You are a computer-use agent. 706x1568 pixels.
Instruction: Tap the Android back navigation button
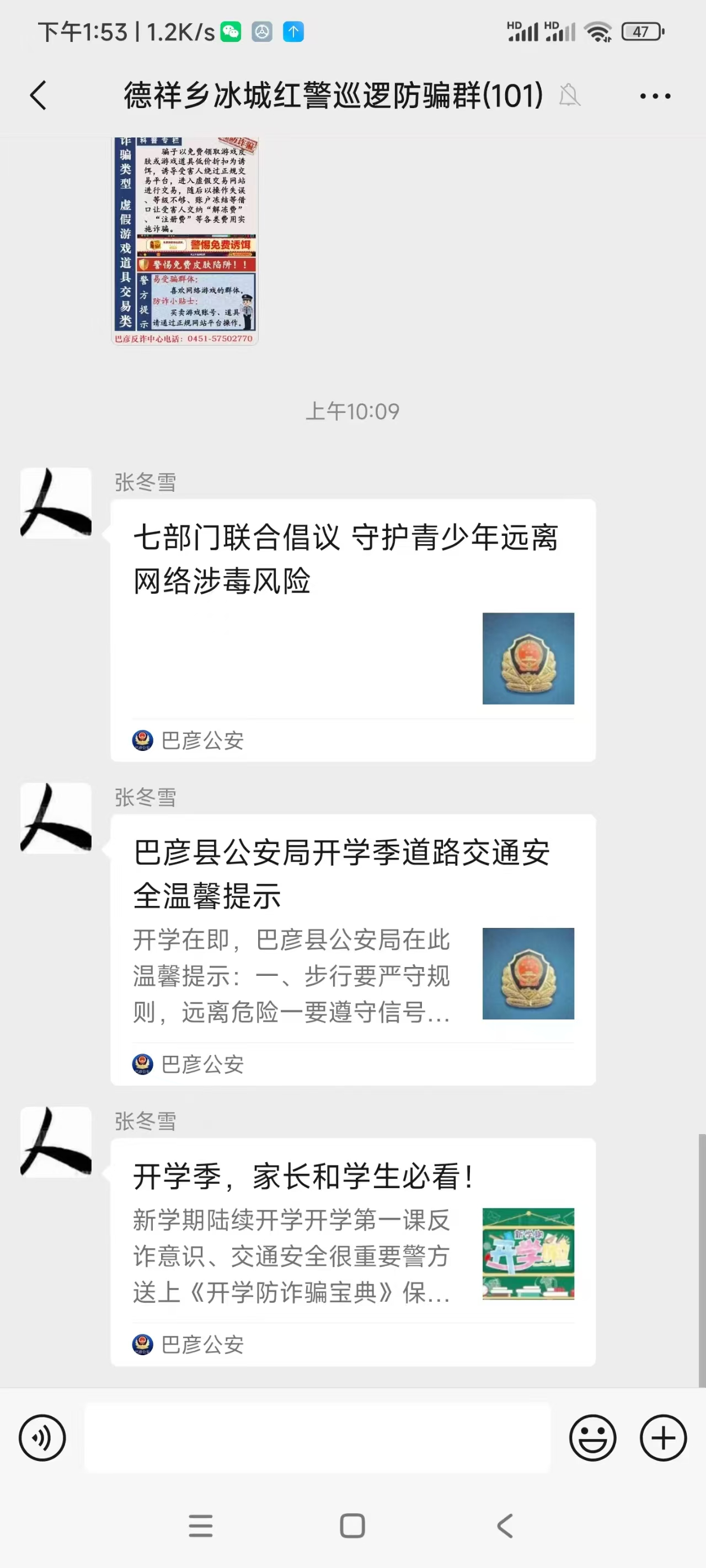[x=504, y=1527]
